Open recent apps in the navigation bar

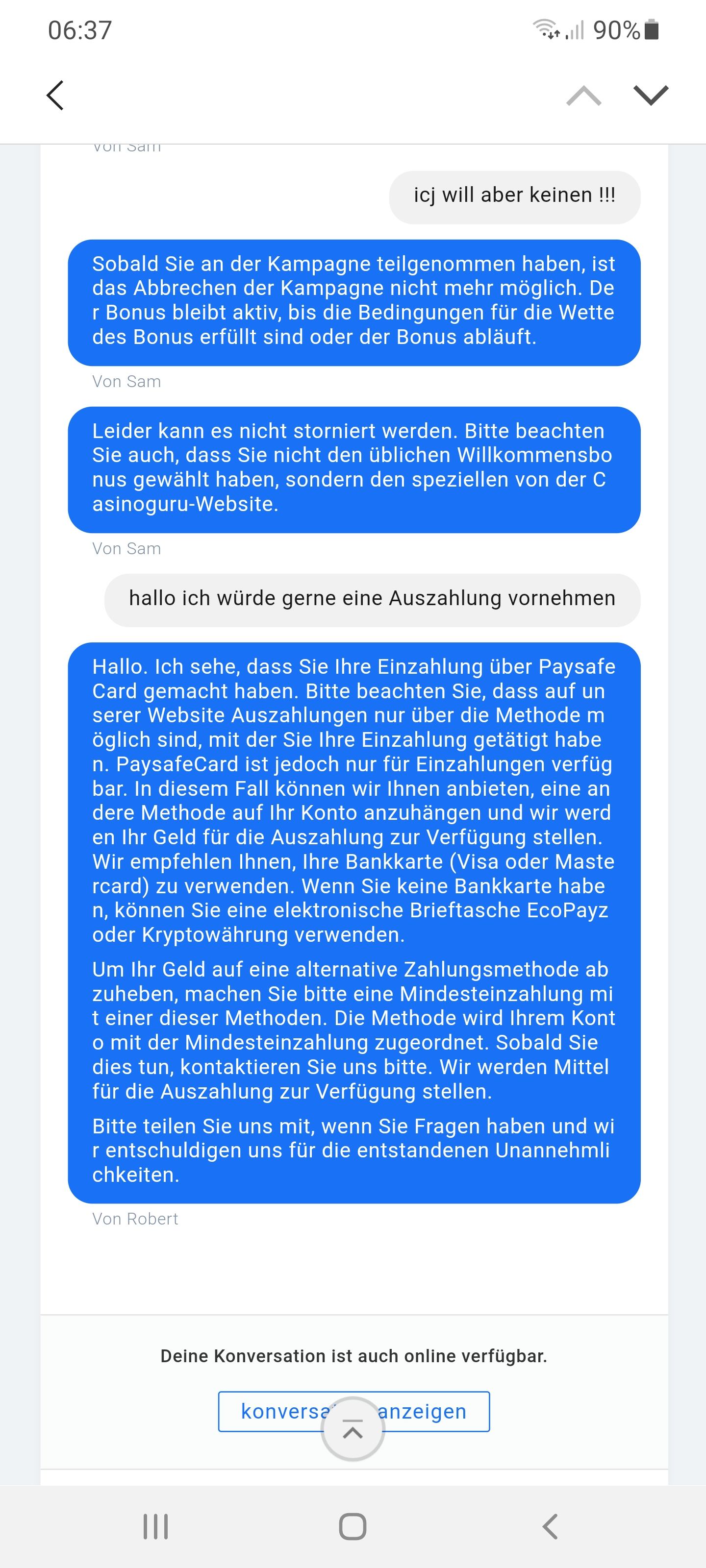155,1526
